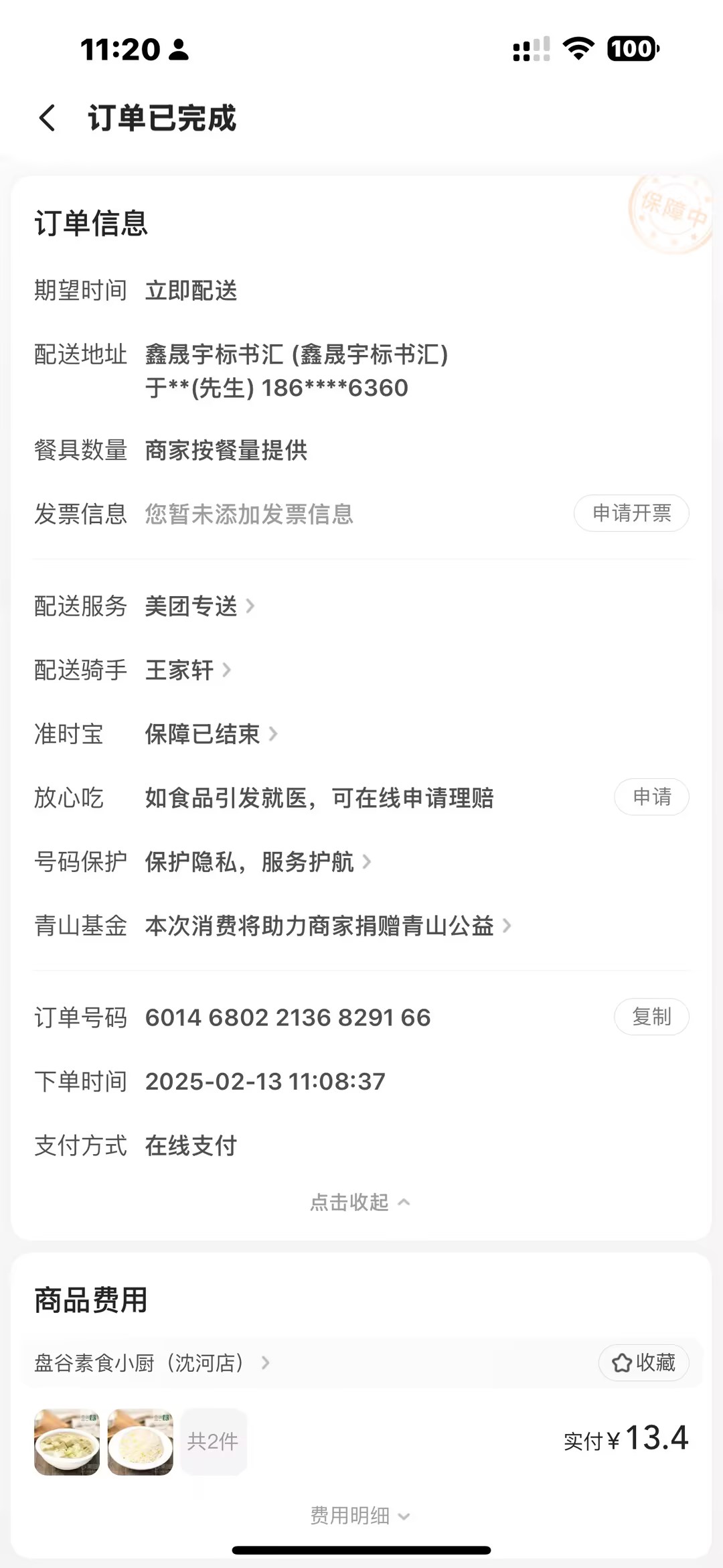Screen dimensions: 723x1568
Task: Expand 费用明细 fee details
Action: (360, 1515)
